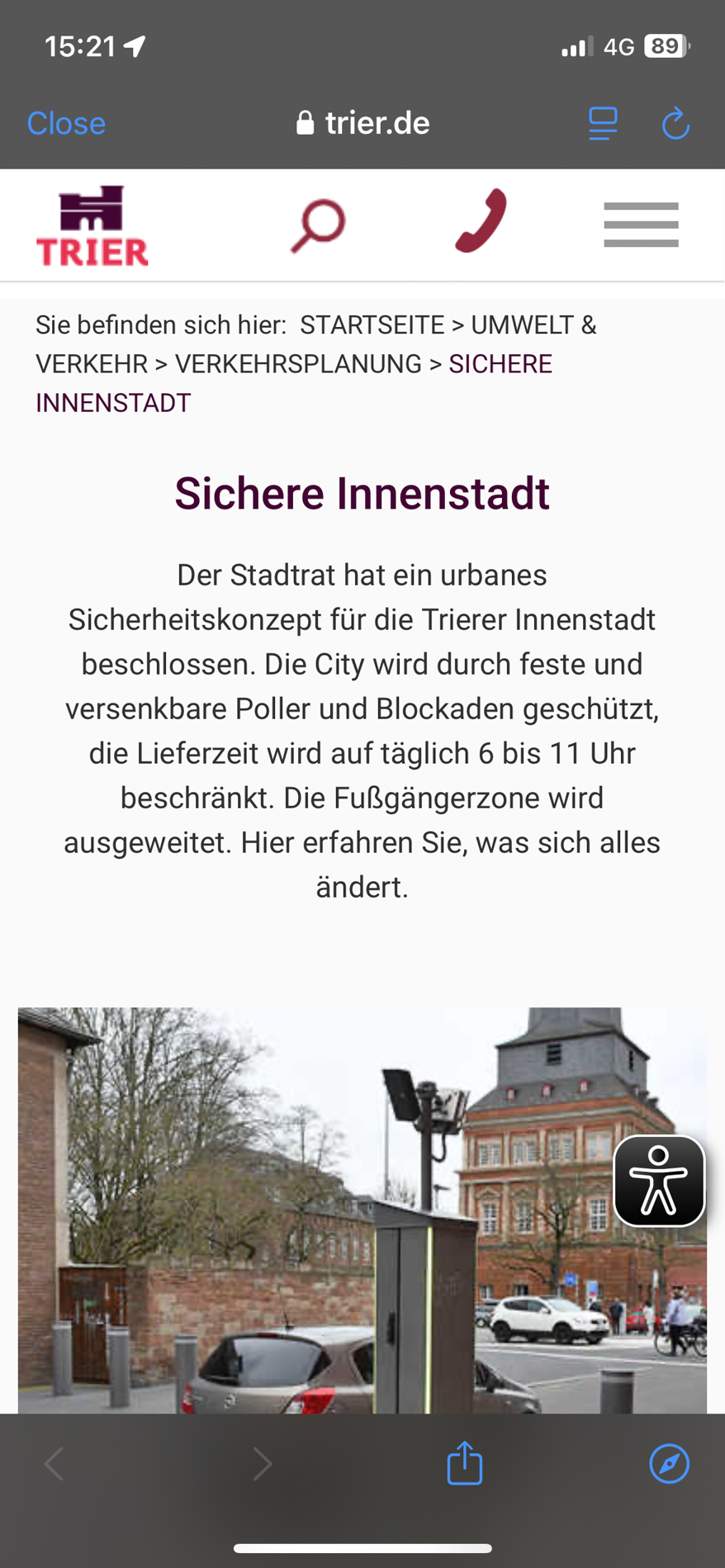Open VERKEHRSPLANUNG breadcrumb link
Screen dimensions: 725x1568
point(298,364)
